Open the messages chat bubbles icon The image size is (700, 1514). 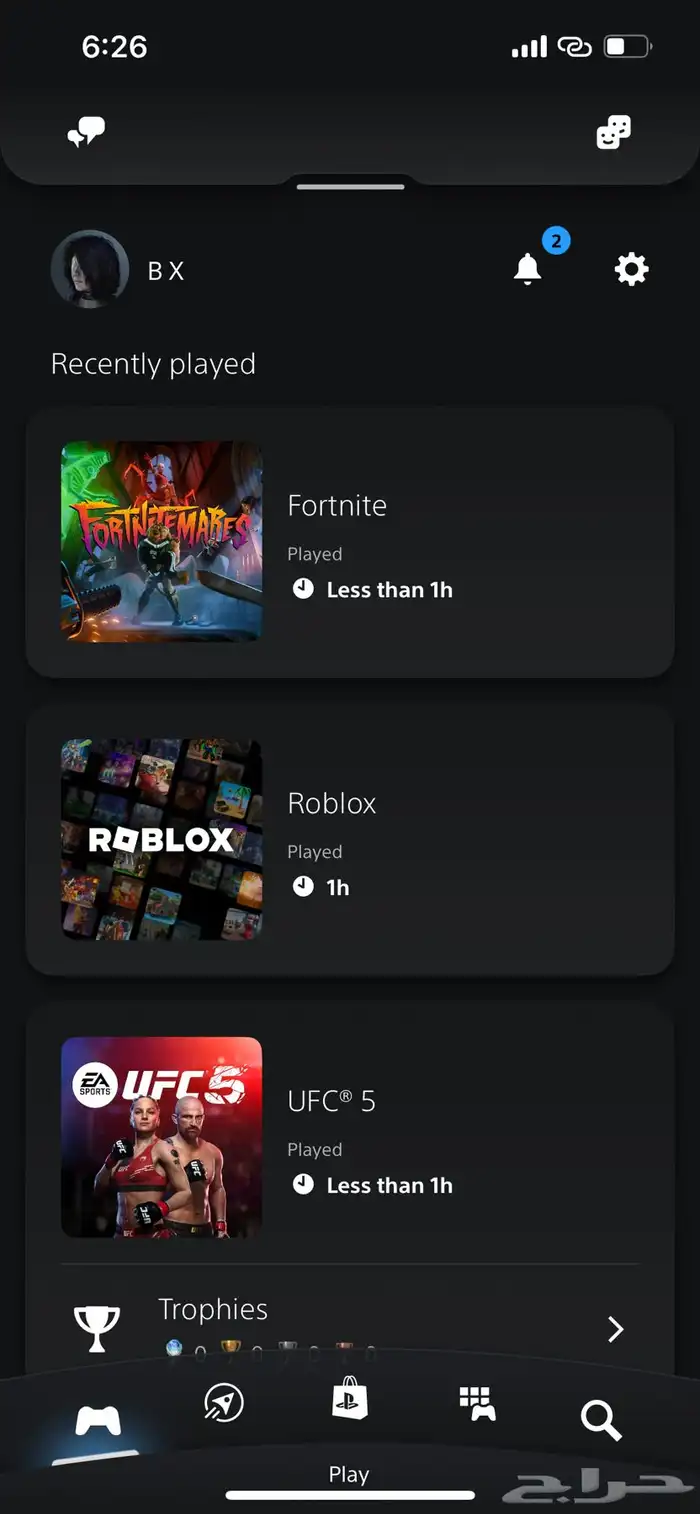(x=87, y=132)
